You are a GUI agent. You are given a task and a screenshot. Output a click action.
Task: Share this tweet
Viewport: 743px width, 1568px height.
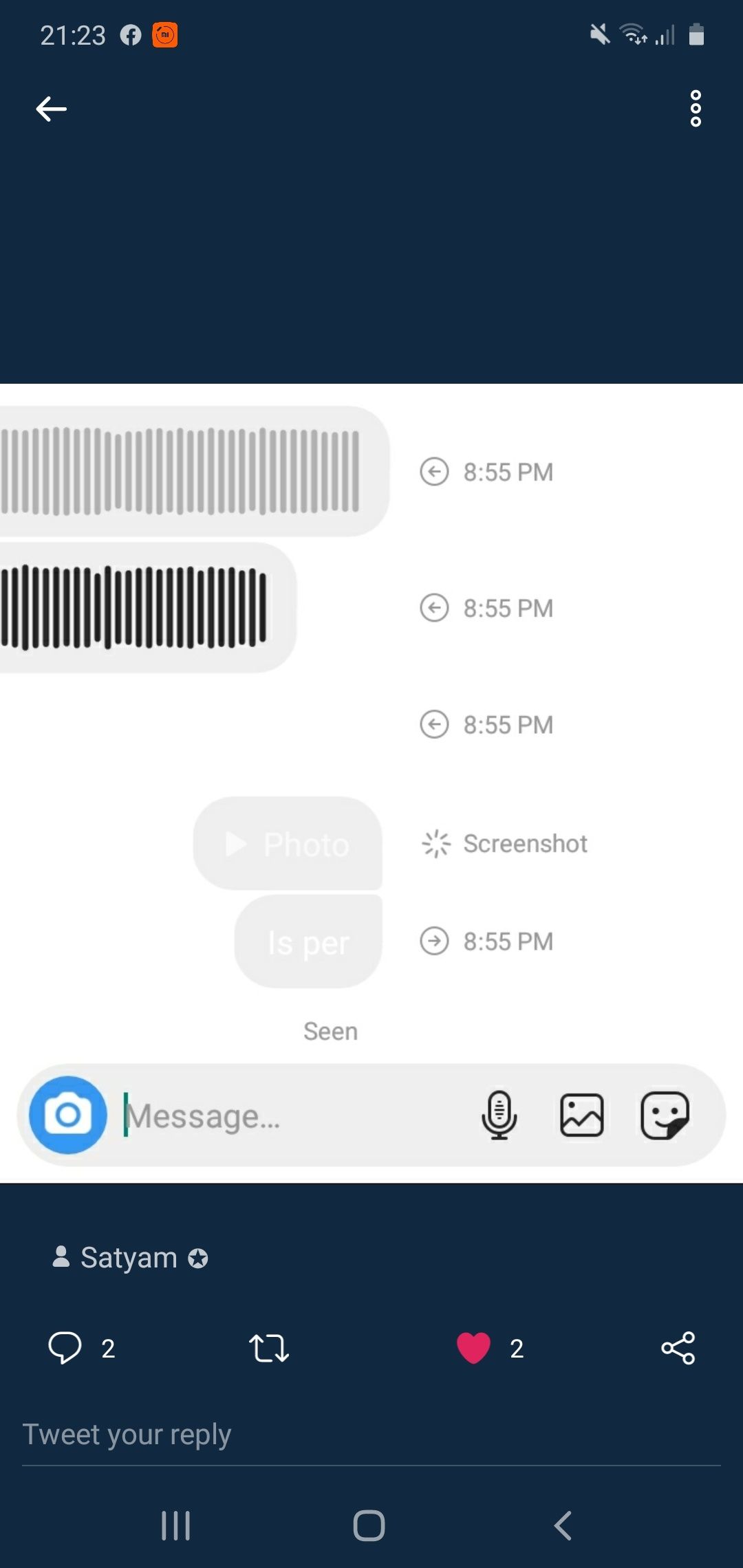(x=678, y=1348)
